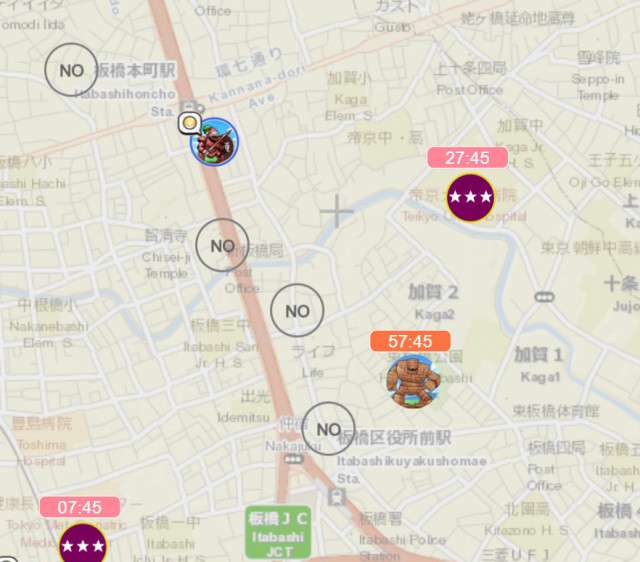Tap the three-star raid marker timed 07:45
Viewport: 640px width, 562px height.
click(x=82, y=544)
